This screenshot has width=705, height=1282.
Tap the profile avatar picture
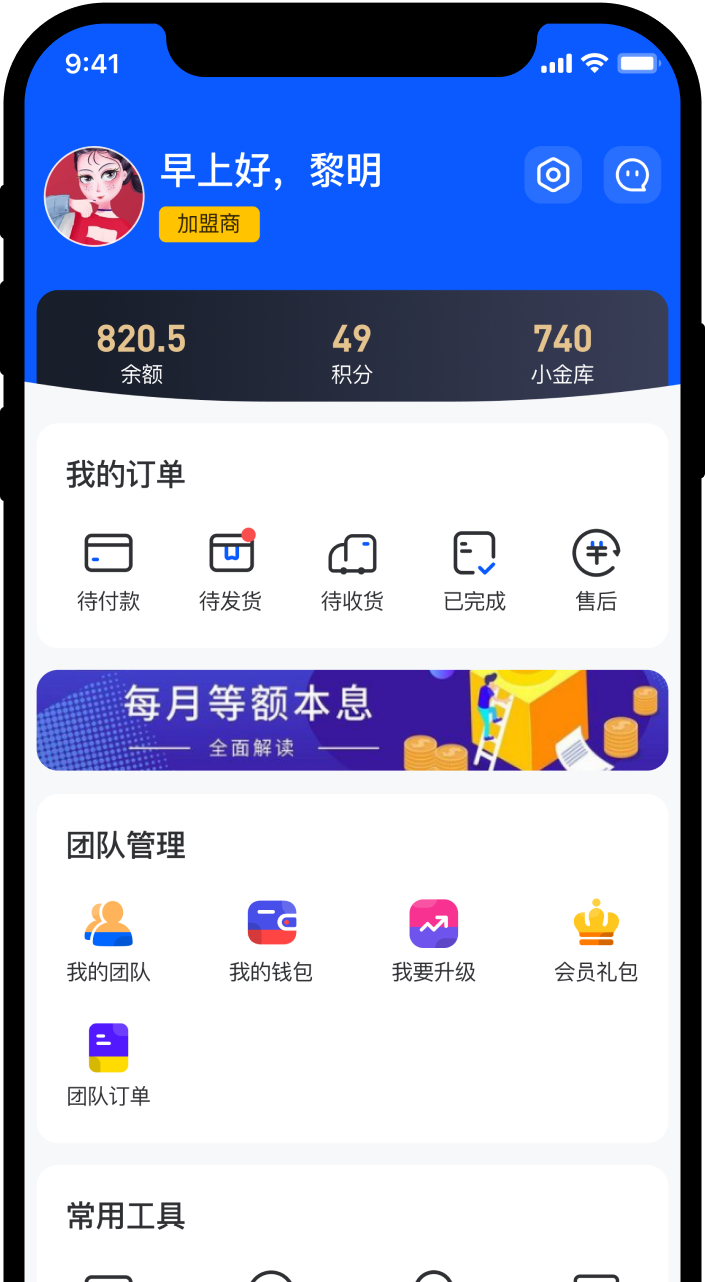pyautogui.click(x=94, y=197)
